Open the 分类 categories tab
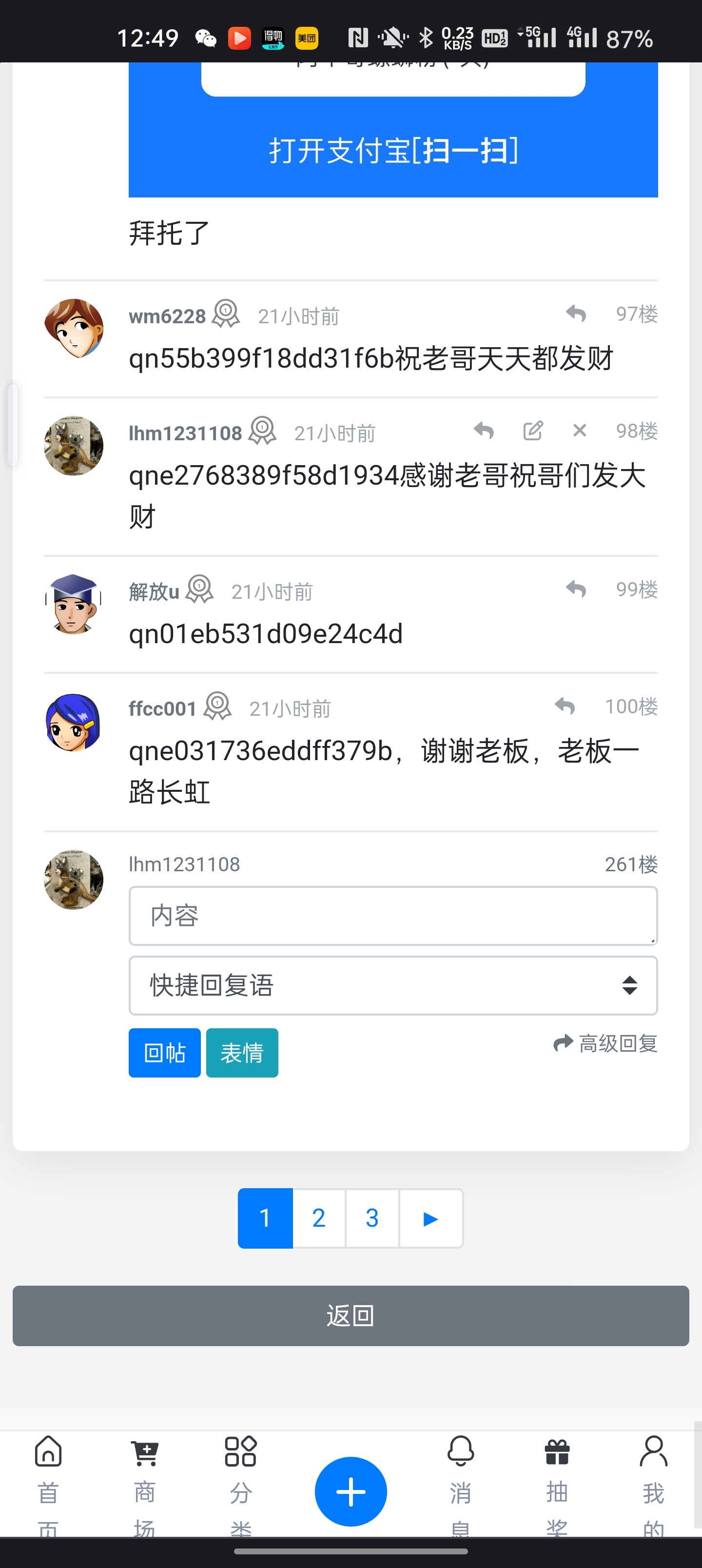Viewport: 702px width, 1568px height. click(x=240, y=1473)
